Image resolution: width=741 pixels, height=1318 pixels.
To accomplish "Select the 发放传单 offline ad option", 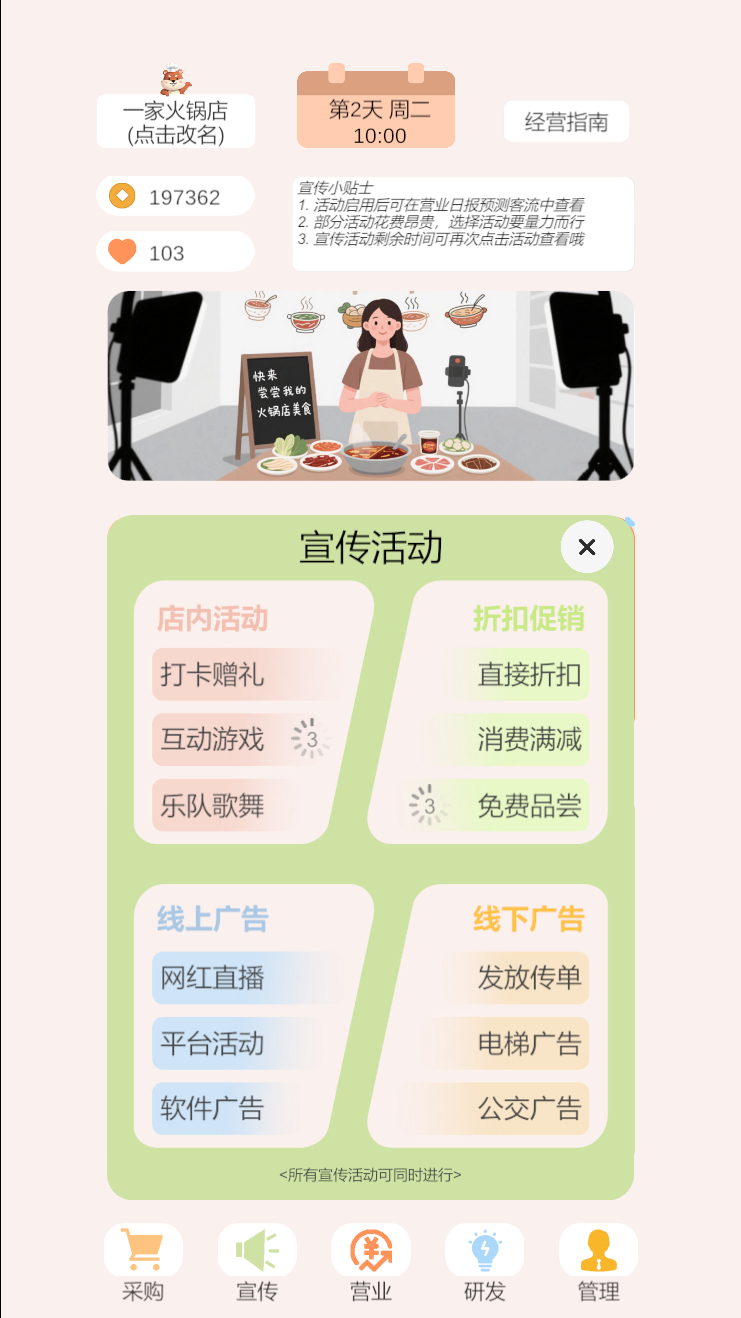I will [x=530, y=979].
